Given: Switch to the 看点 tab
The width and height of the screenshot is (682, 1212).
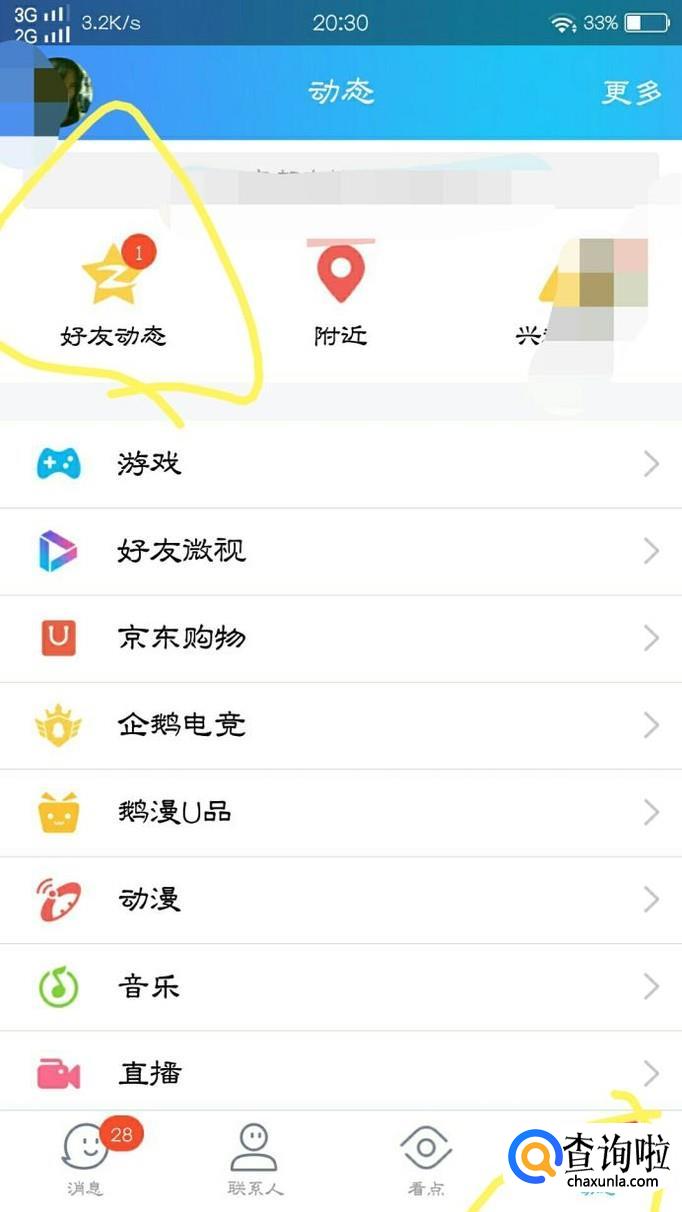Looking at the screenshot, I should [426, 1160].
